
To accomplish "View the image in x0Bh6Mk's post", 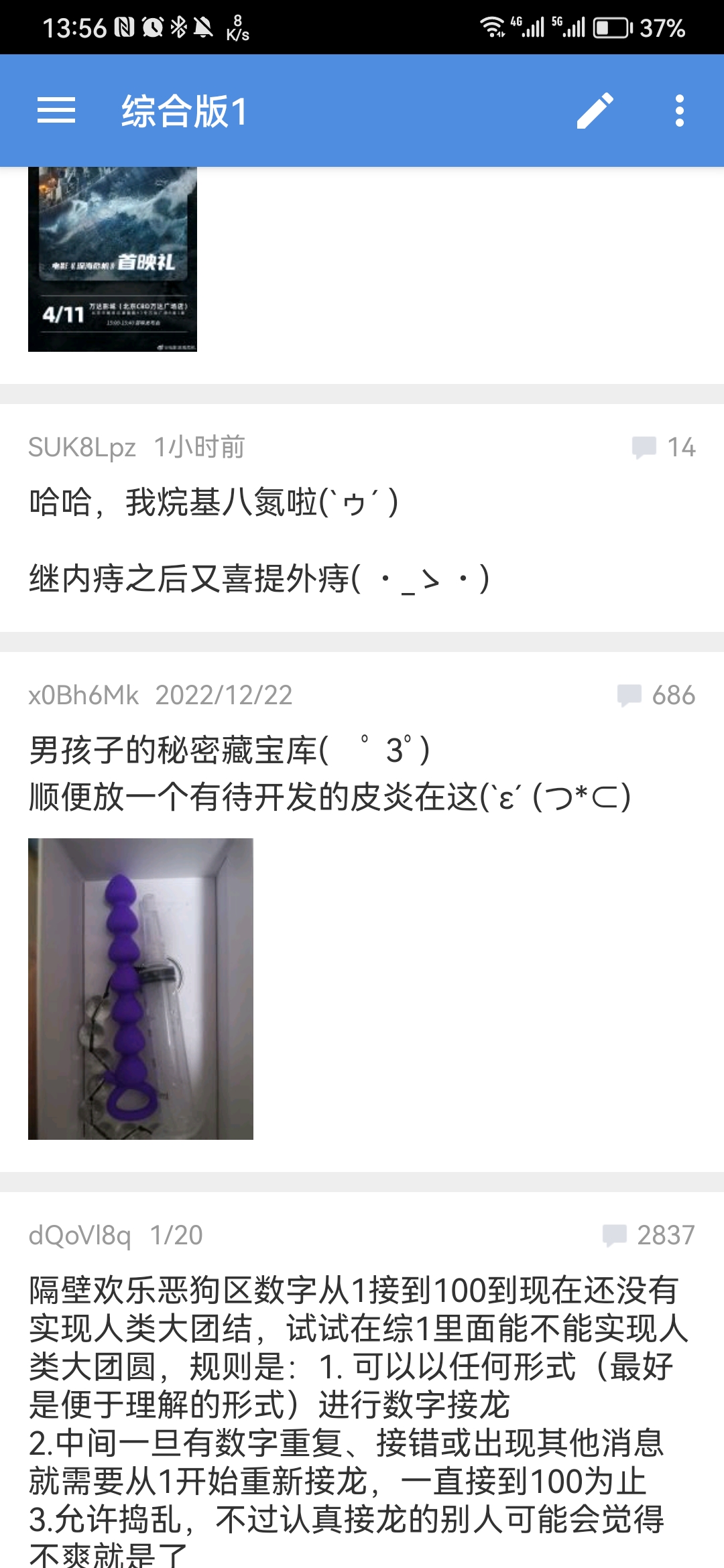I will point(141,988).
